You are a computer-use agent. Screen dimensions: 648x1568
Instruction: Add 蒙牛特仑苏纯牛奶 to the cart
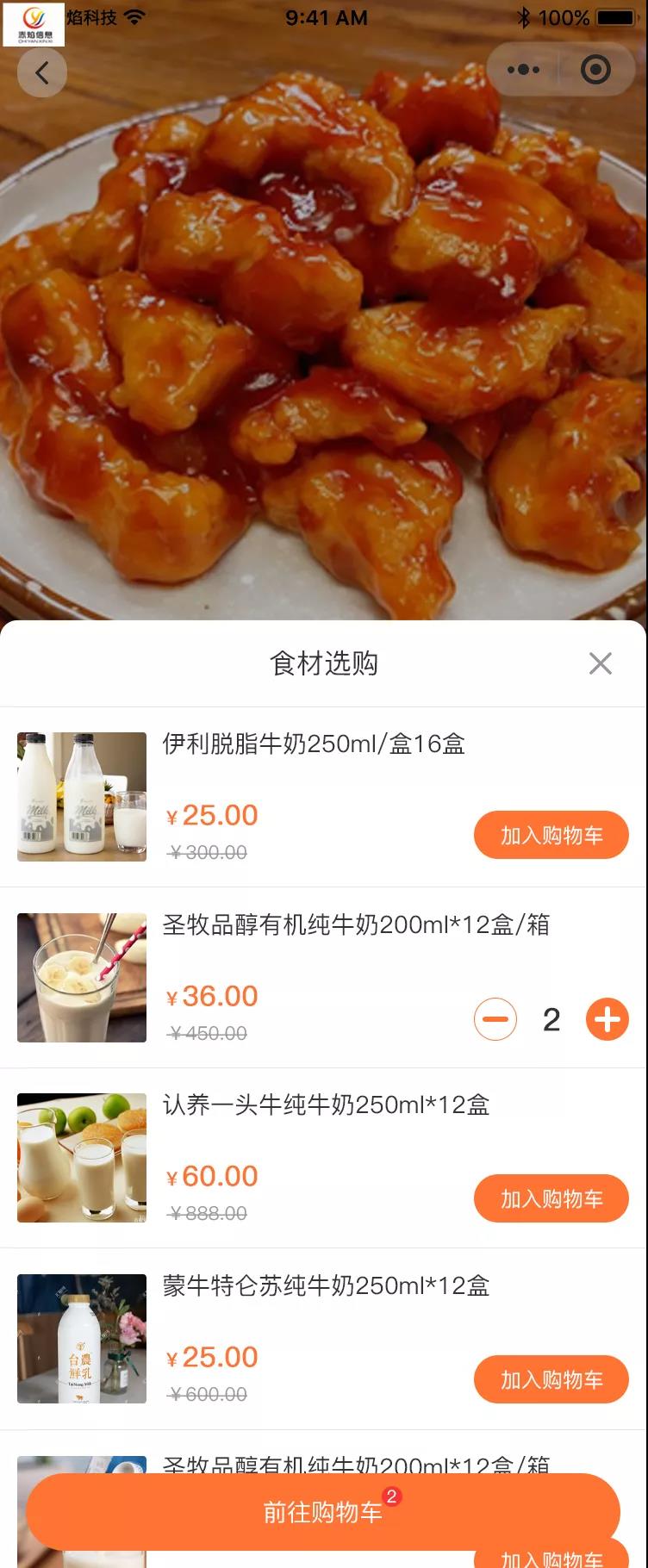551,1379
